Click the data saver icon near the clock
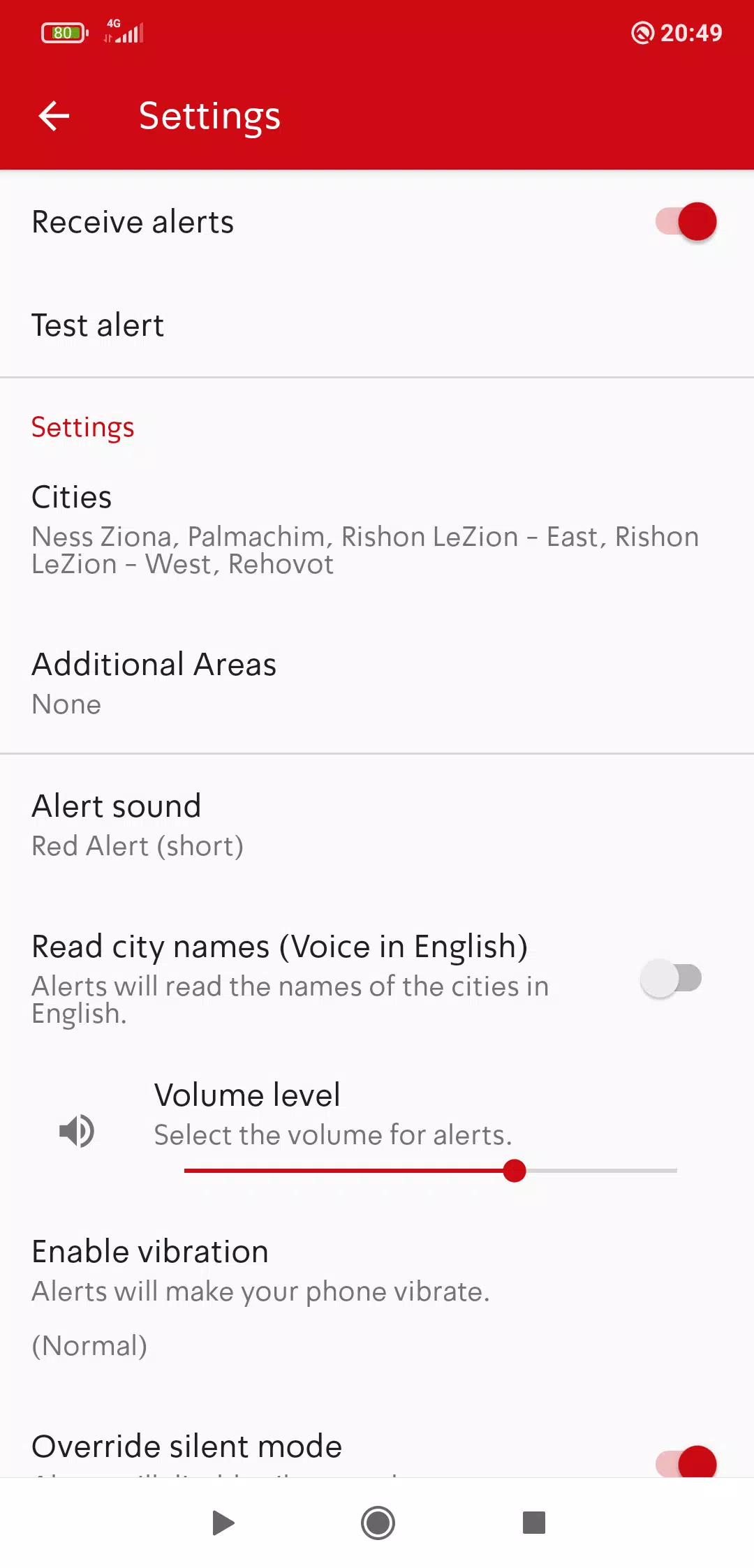Screen dimensions: 754x1568 [642, 33]
